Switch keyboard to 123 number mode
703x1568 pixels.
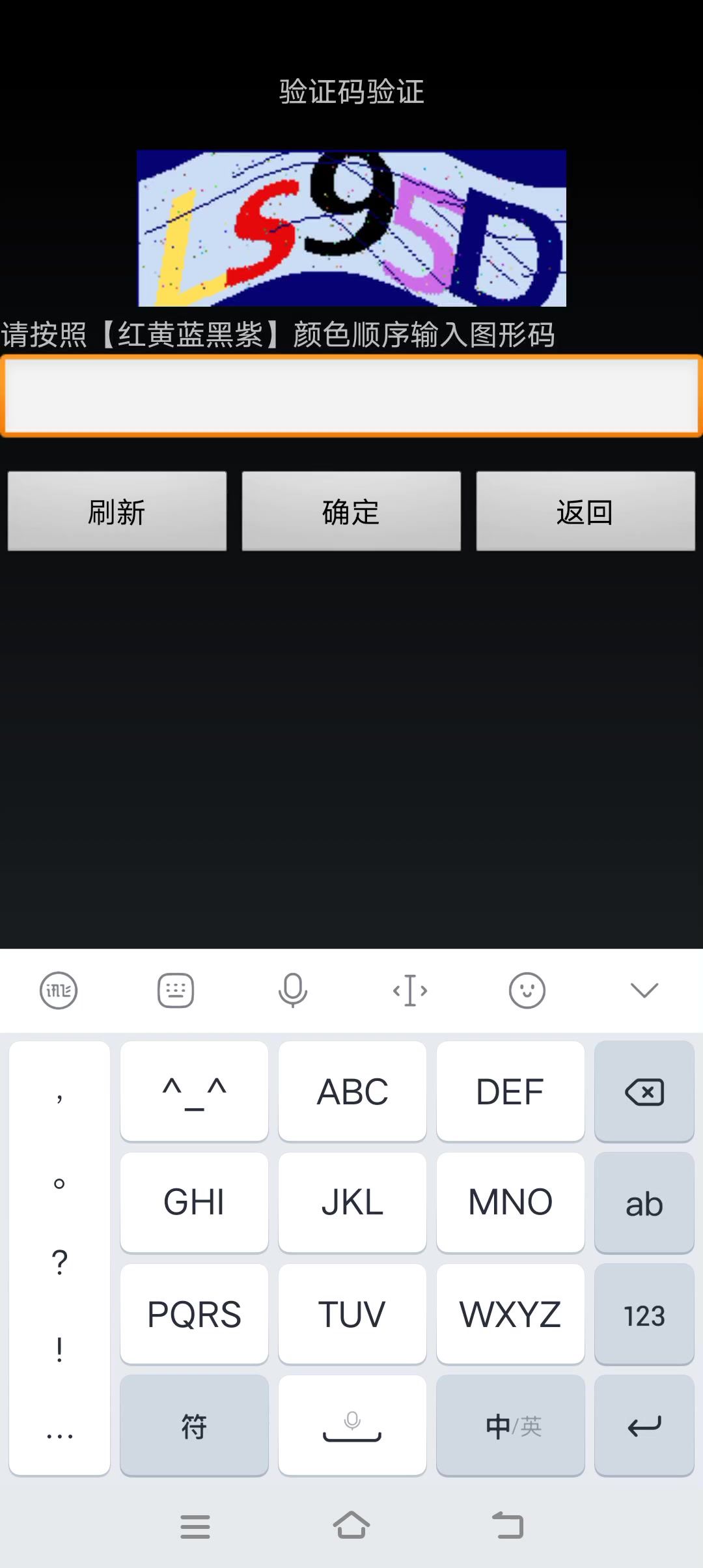(x=644, y=1315)
